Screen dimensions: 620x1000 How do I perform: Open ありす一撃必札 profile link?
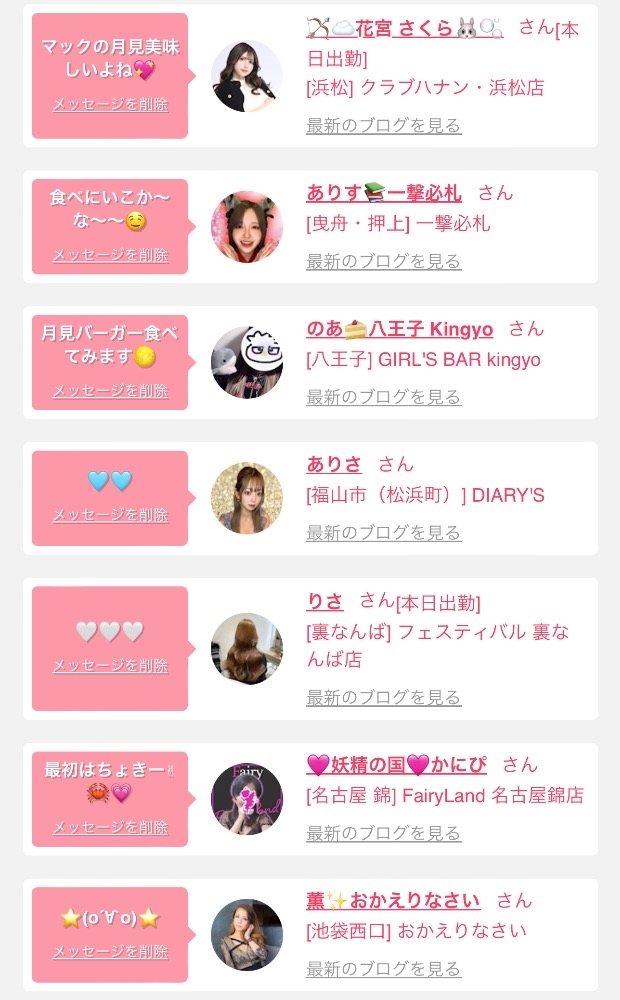pyautogui.click(x=383, y=193)
